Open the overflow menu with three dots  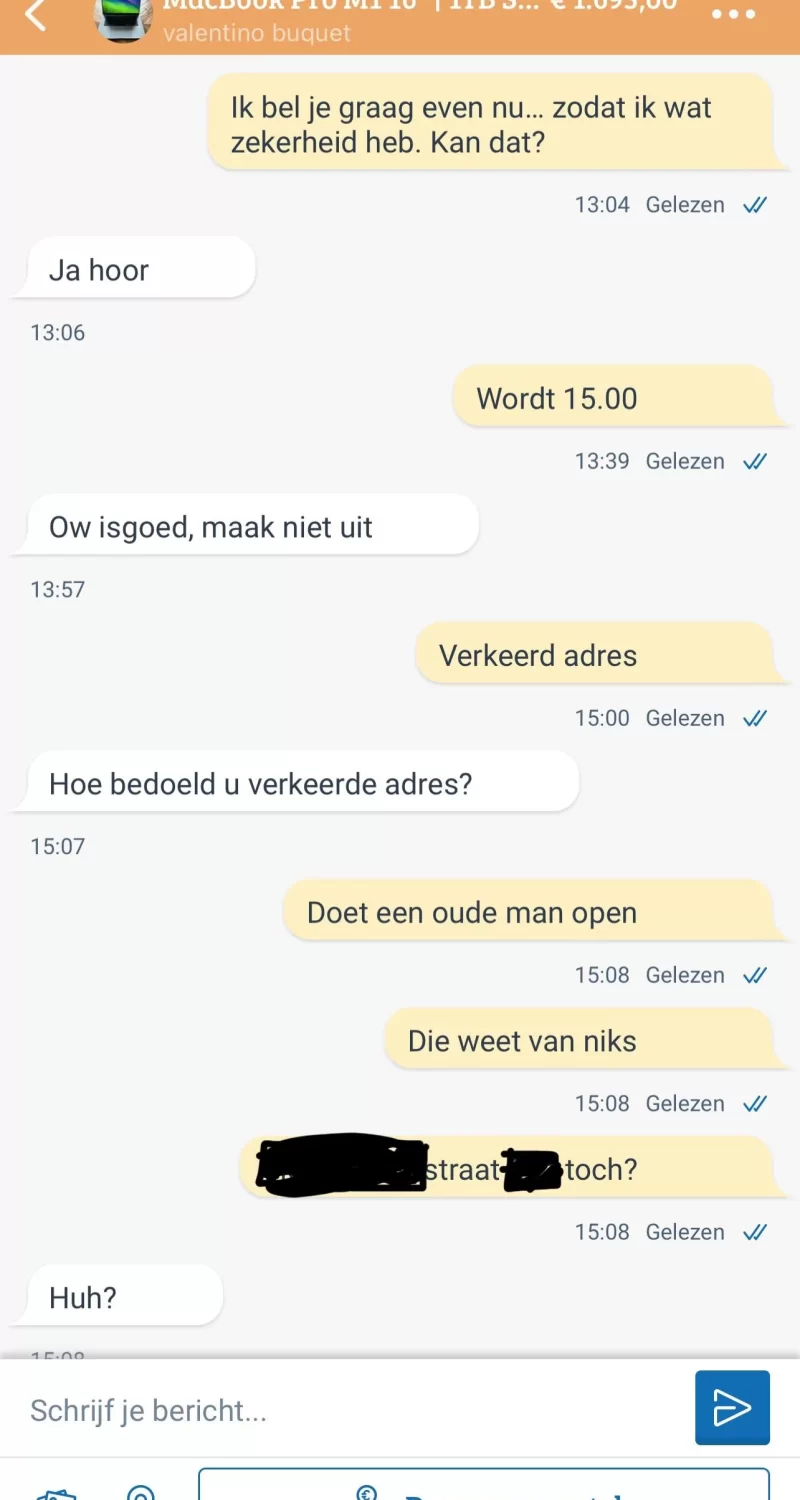click(x=734, y=15)
